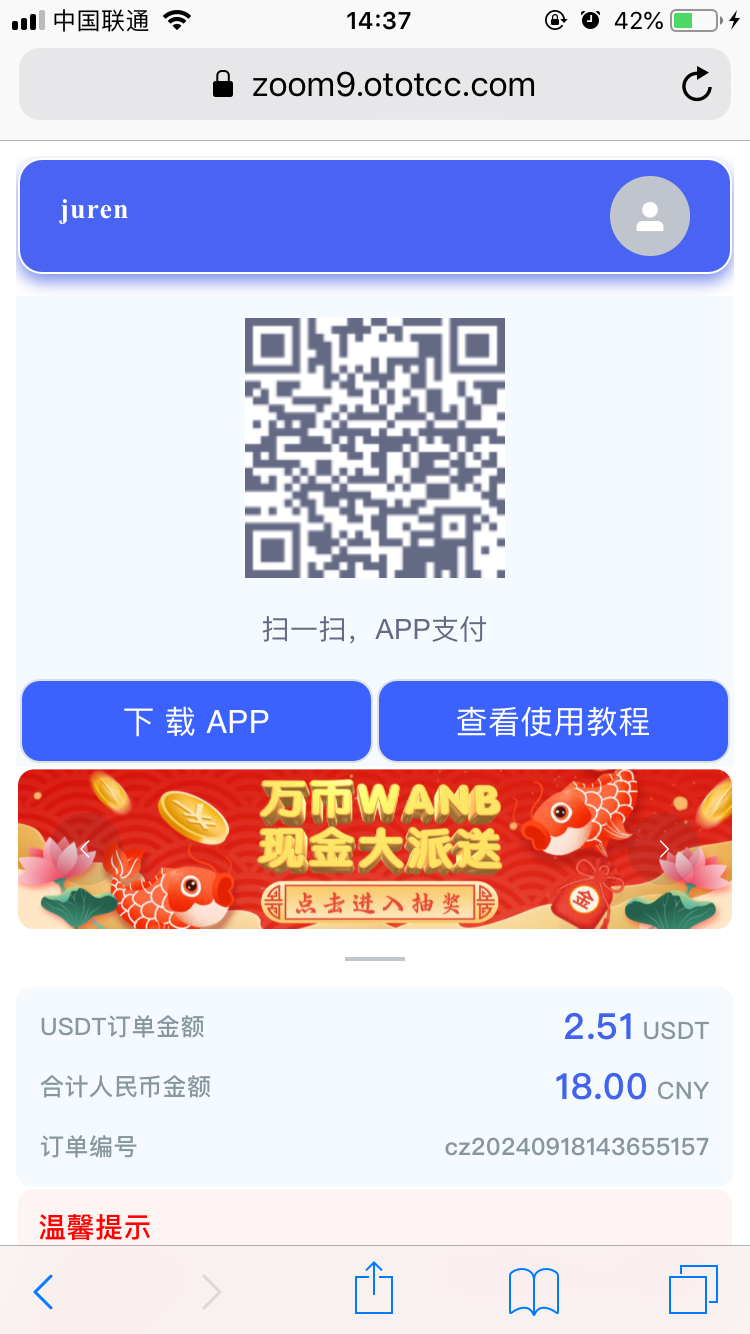Open Safari bookmarks

point(534,1291)
